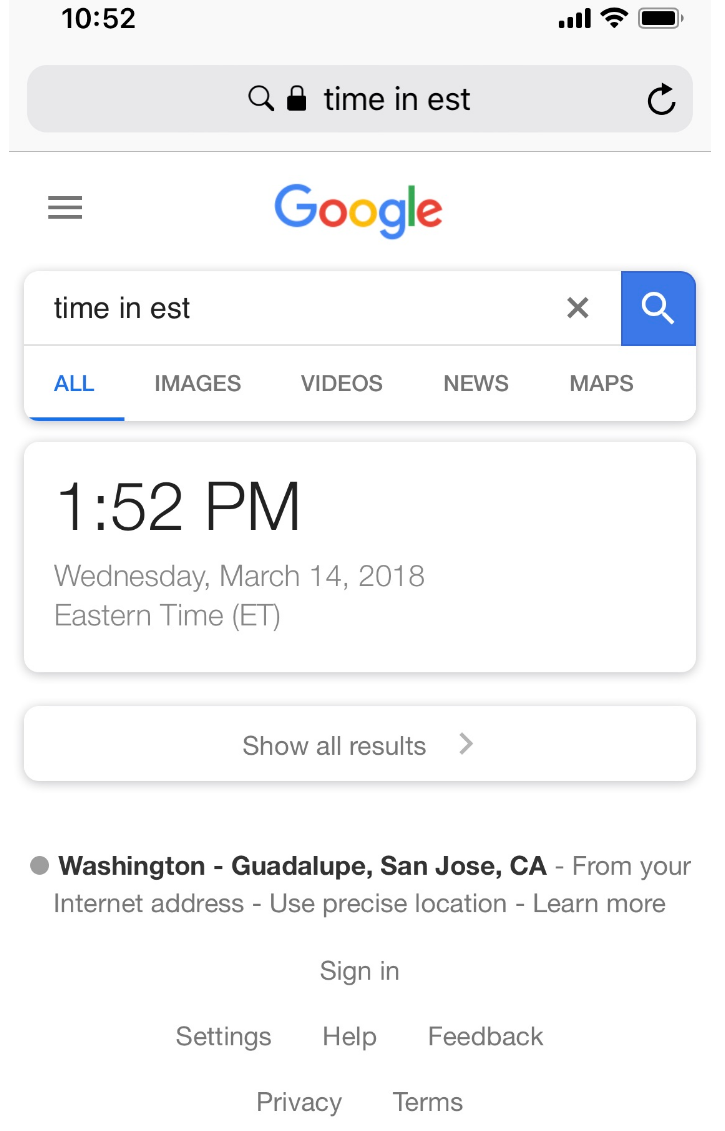Switch to the Images tab

coord(197,384)
